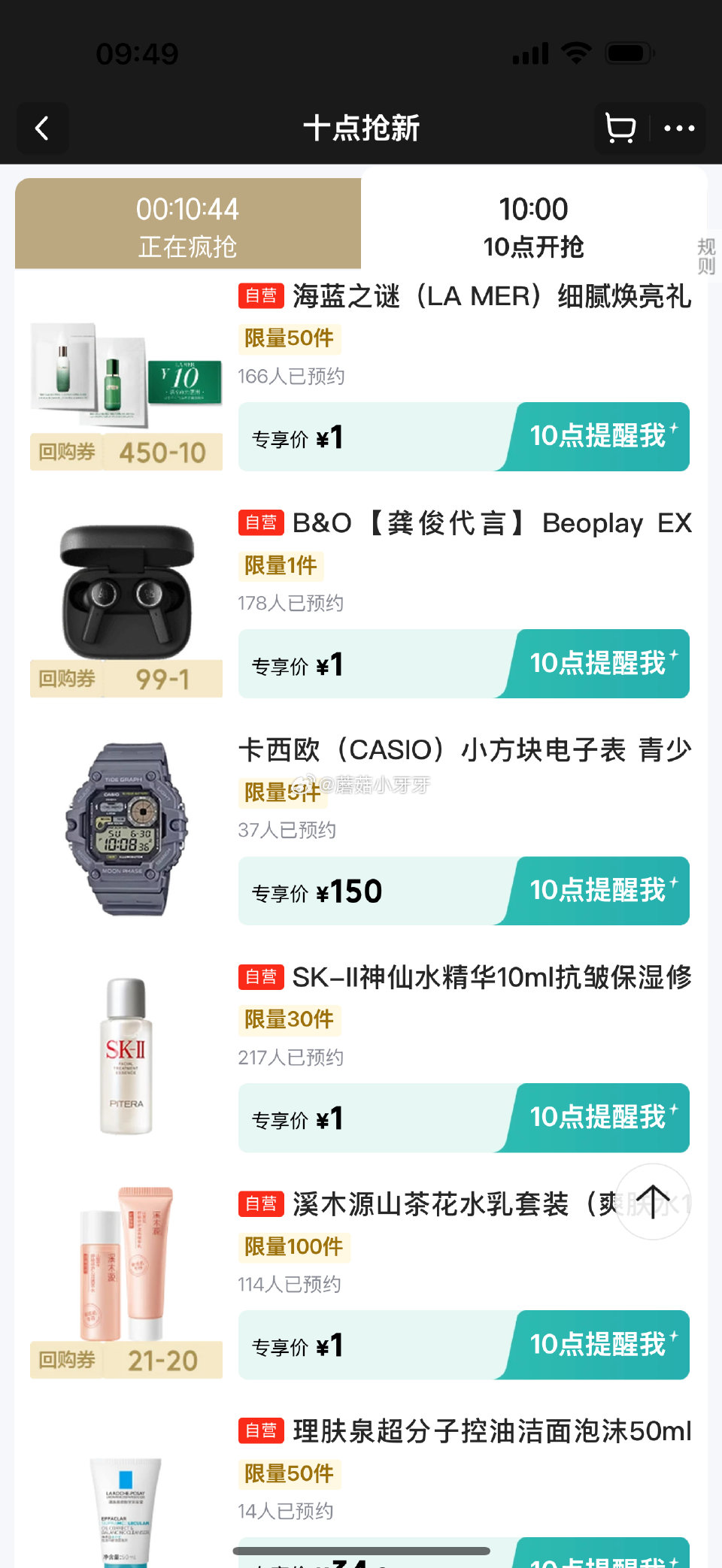The image size is (722, 1568).
Task: Tap the back arrow to go back
Action: [x=42, y=128]
